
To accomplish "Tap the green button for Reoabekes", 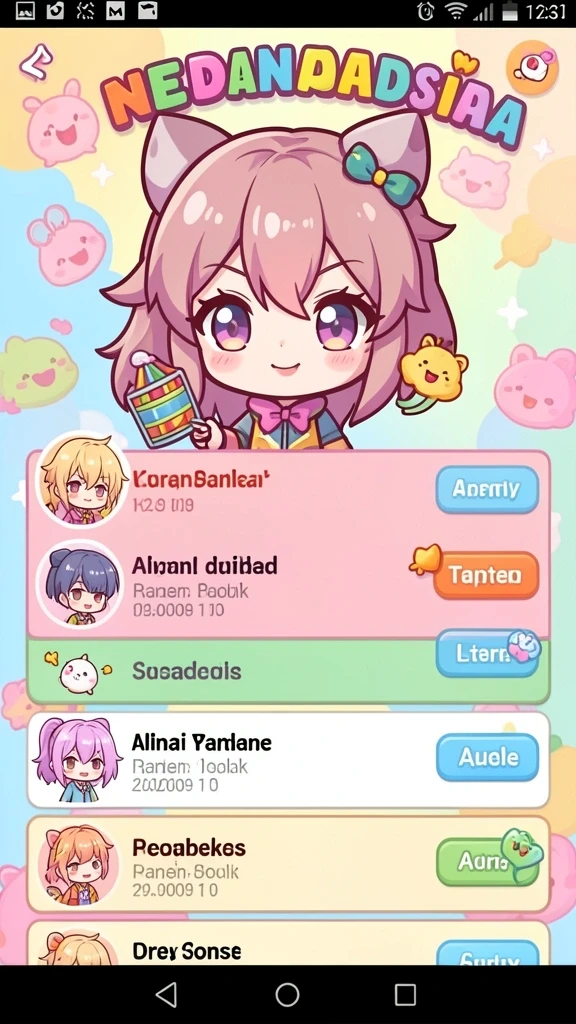I will click(487, 862).
